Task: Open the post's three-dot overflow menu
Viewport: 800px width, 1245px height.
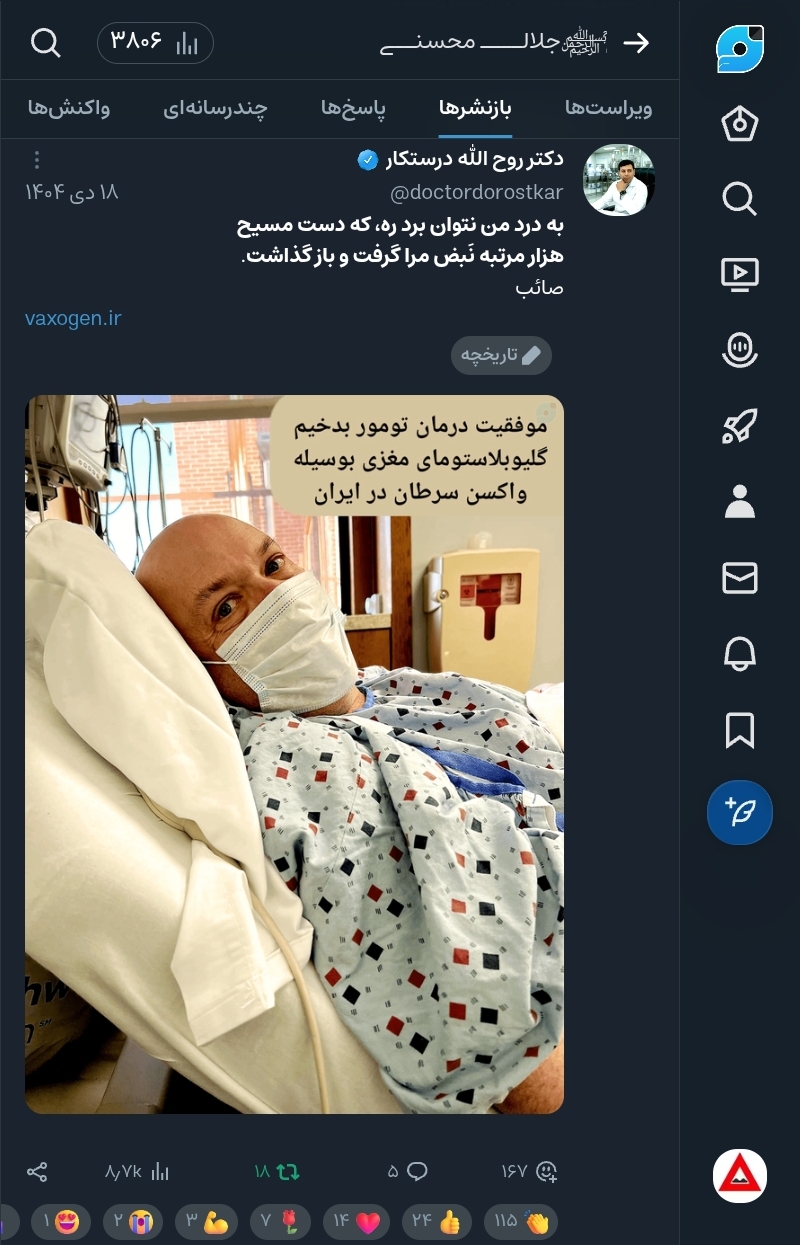Action: (37, 160)
